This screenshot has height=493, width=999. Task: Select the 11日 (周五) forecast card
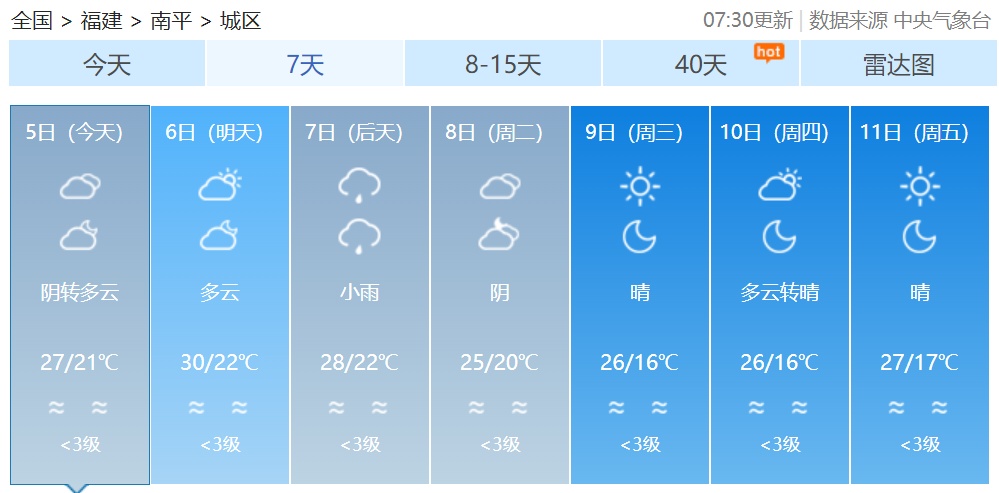point(920,294)
